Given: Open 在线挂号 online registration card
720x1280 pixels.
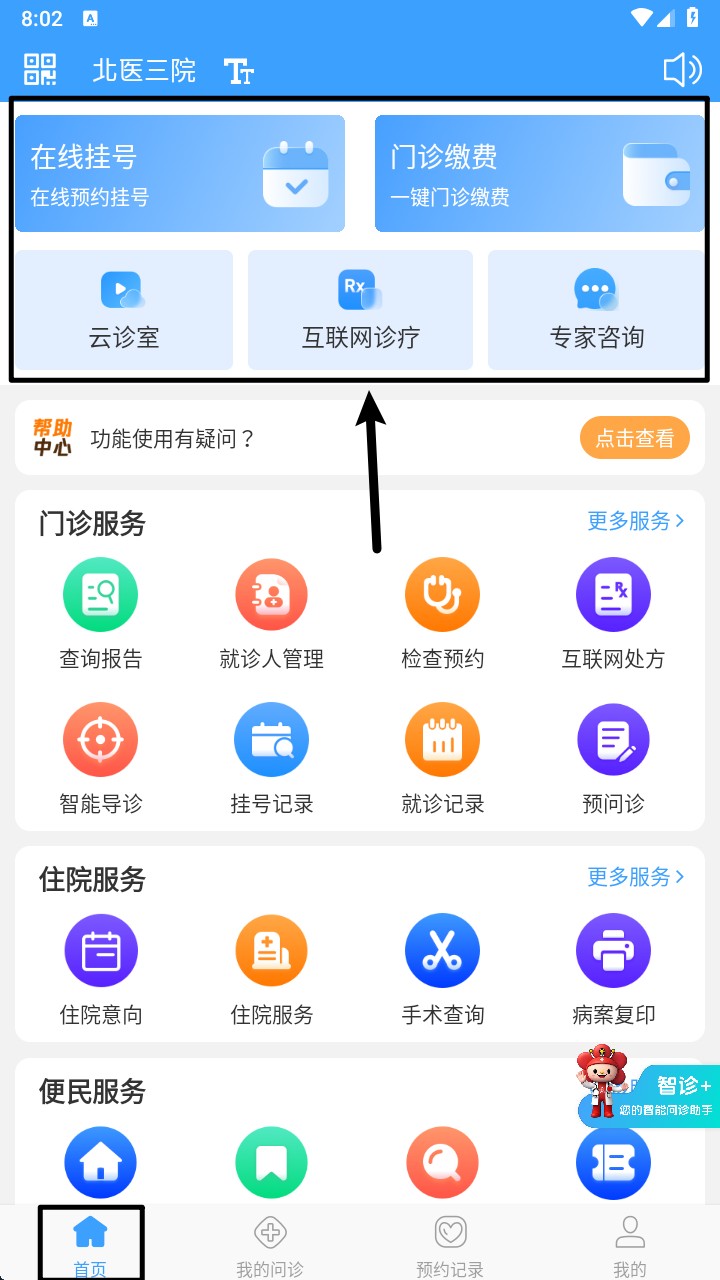Looking at the screenshot, I should pos(180,174).
